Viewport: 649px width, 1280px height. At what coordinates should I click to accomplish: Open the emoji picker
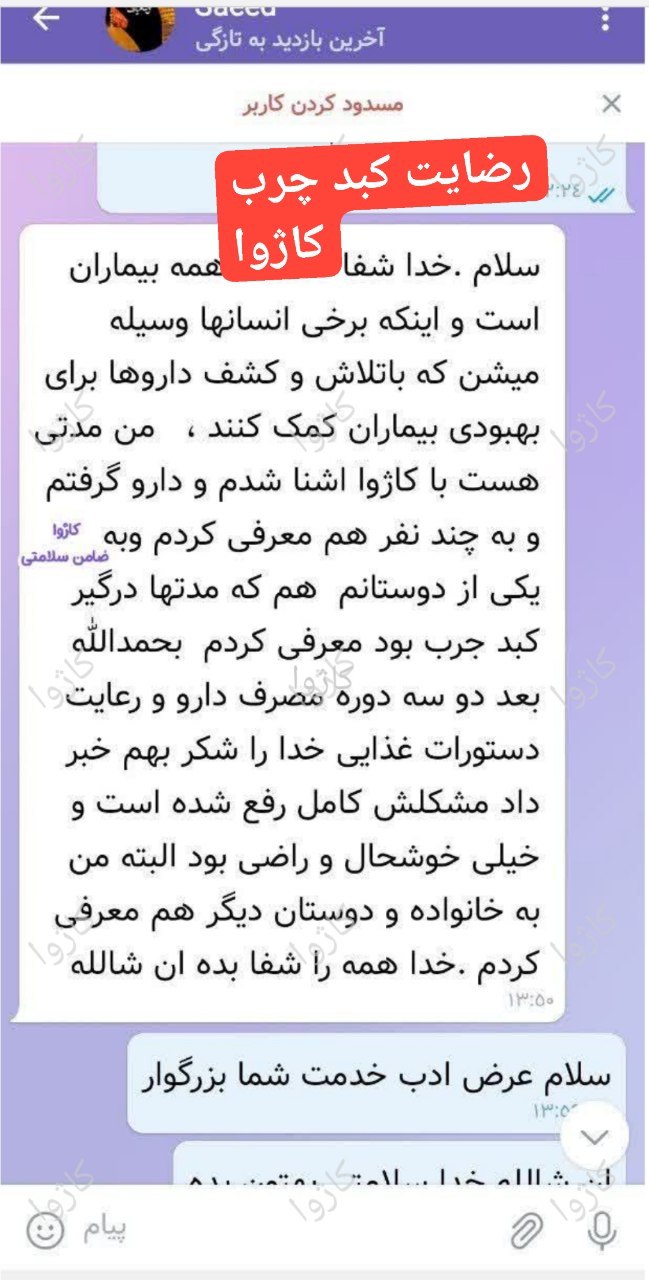click(x=44, y=1231)
